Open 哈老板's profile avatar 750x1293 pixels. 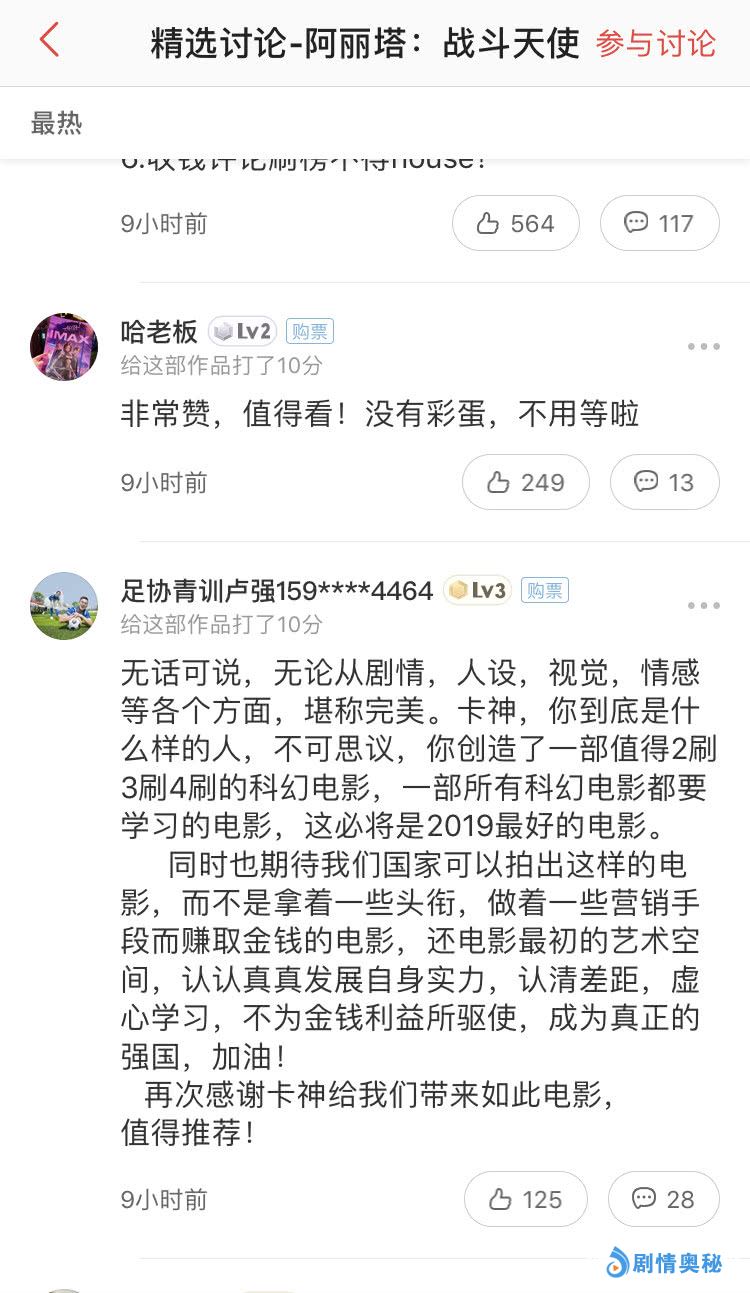(64, 347)
